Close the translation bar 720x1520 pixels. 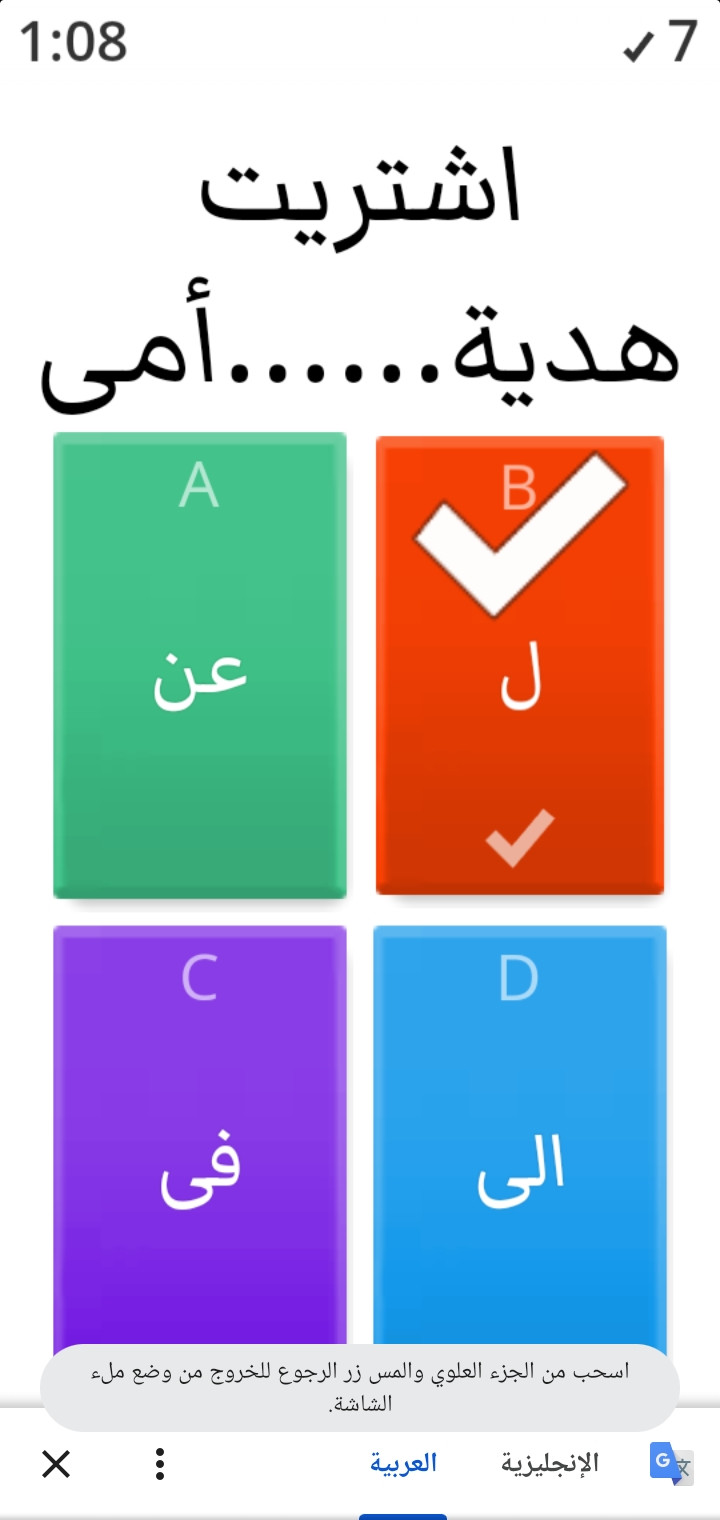click(x=56, y=1464)
